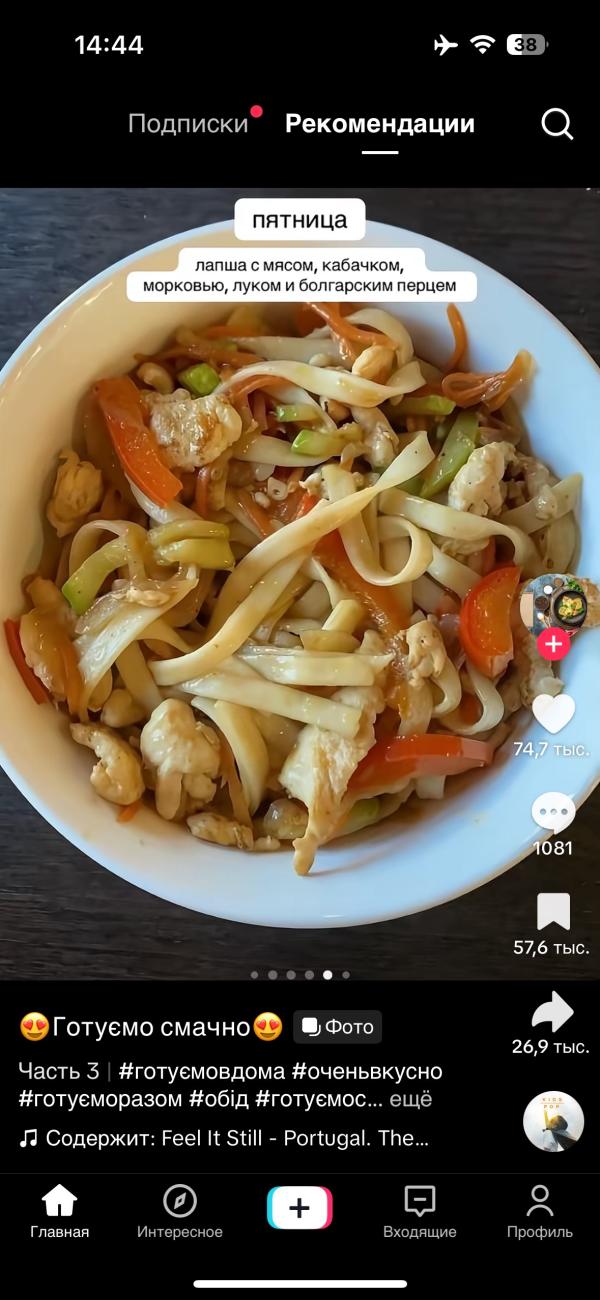Screen dimensions: 600x1300
Task: Follow the creator with the plus button
Action: point(553,644)
